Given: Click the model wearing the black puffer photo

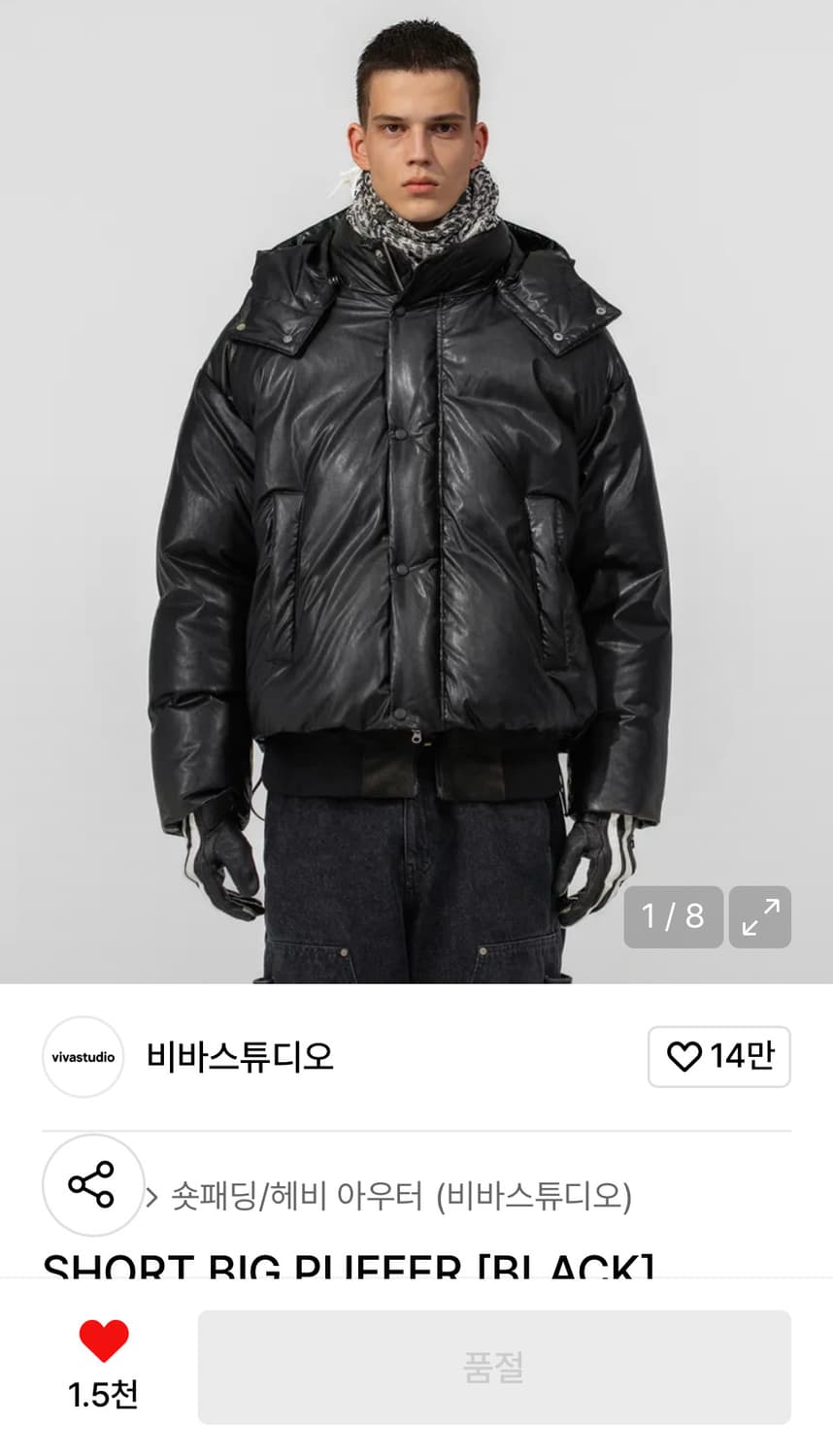Looking at the screenshot, I should click(x=416, y=485).
